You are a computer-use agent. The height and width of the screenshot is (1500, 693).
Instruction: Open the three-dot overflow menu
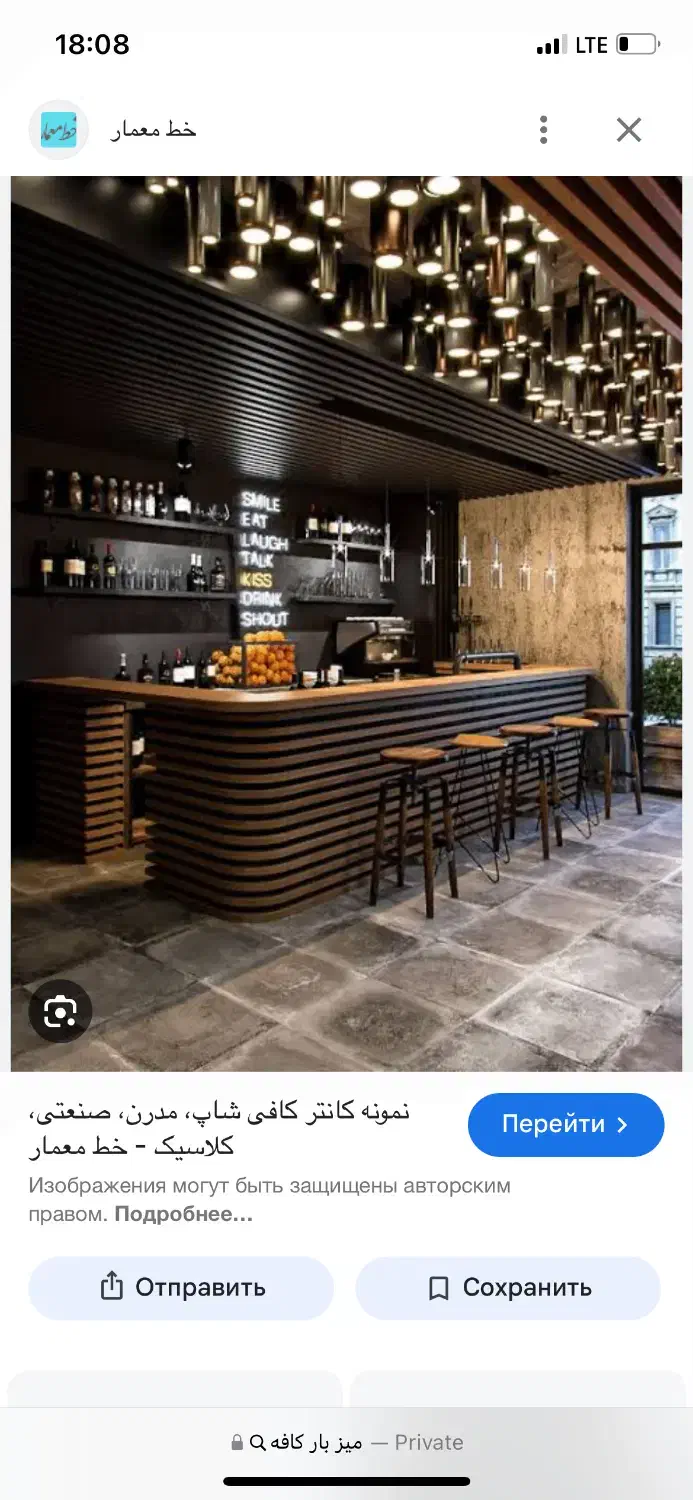click(543, 130)
